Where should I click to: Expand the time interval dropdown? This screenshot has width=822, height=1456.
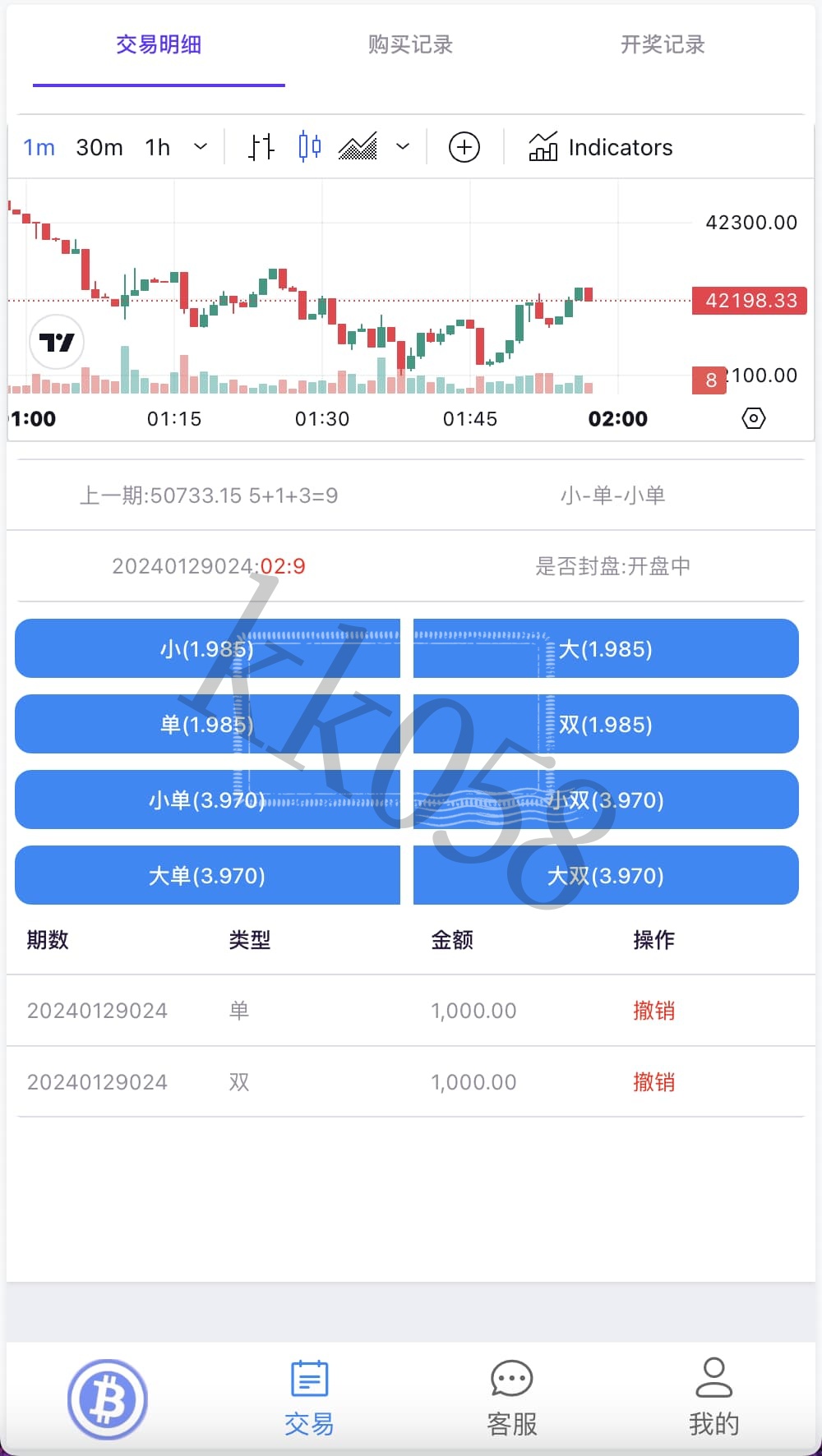coord(201,148)
